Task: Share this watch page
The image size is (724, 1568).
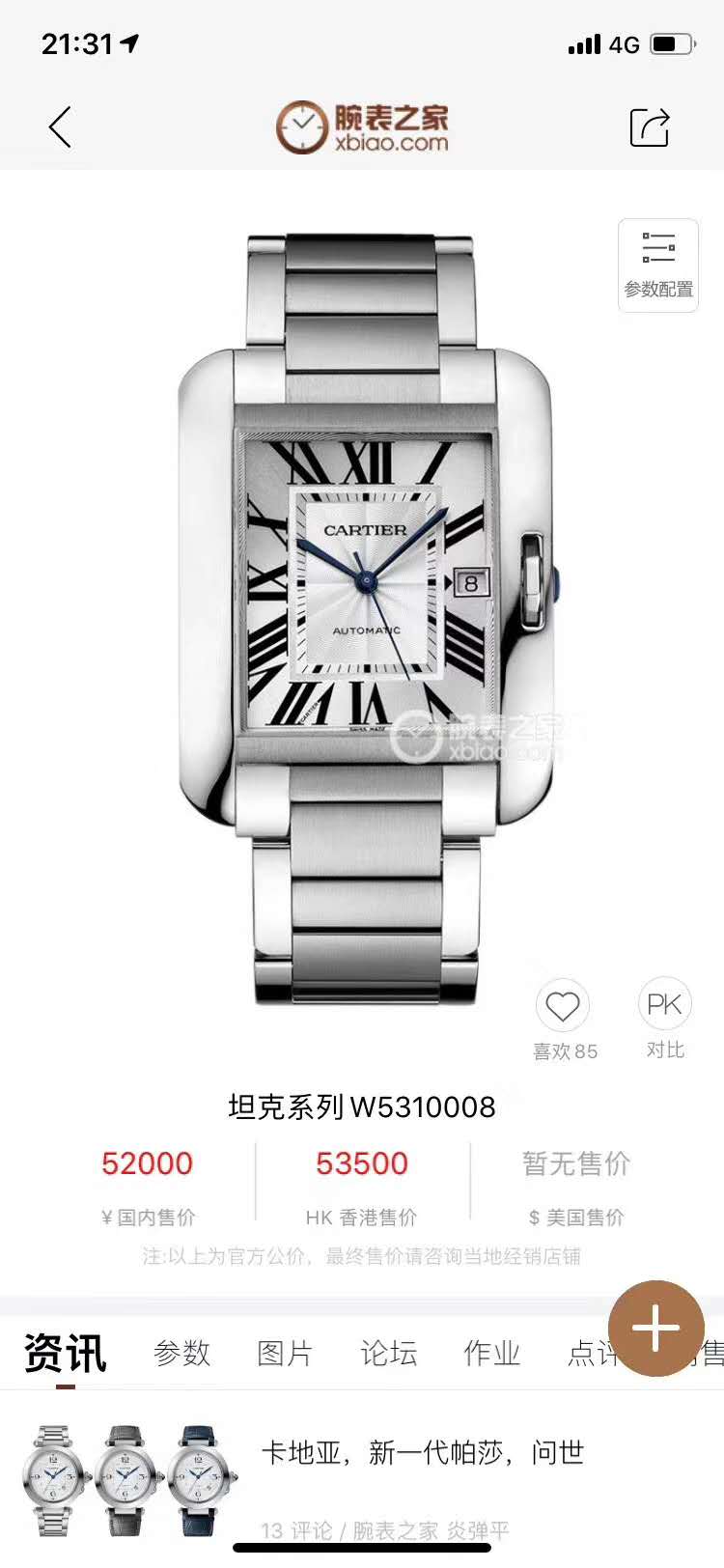Action: pyautogui.click(x=650, y=126)
